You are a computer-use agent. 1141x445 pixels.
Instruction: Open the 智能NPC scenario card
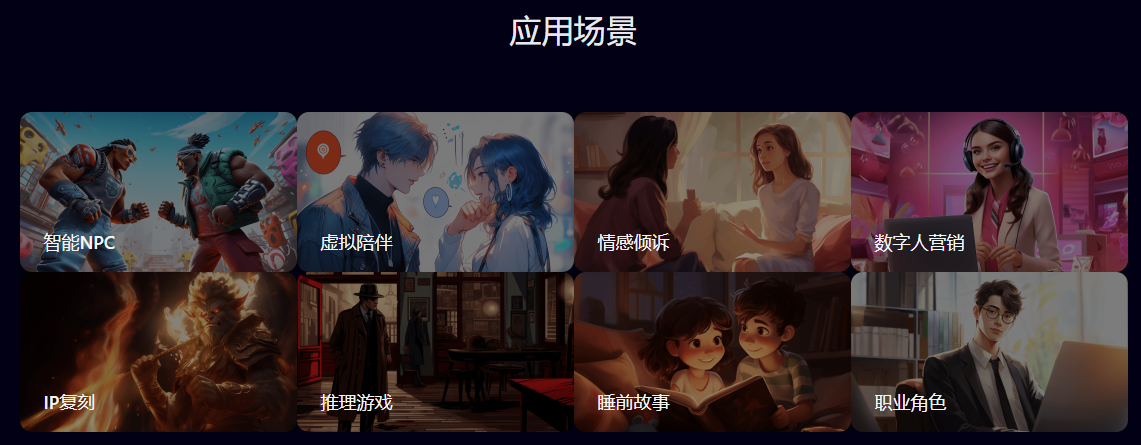coord(158,192)
